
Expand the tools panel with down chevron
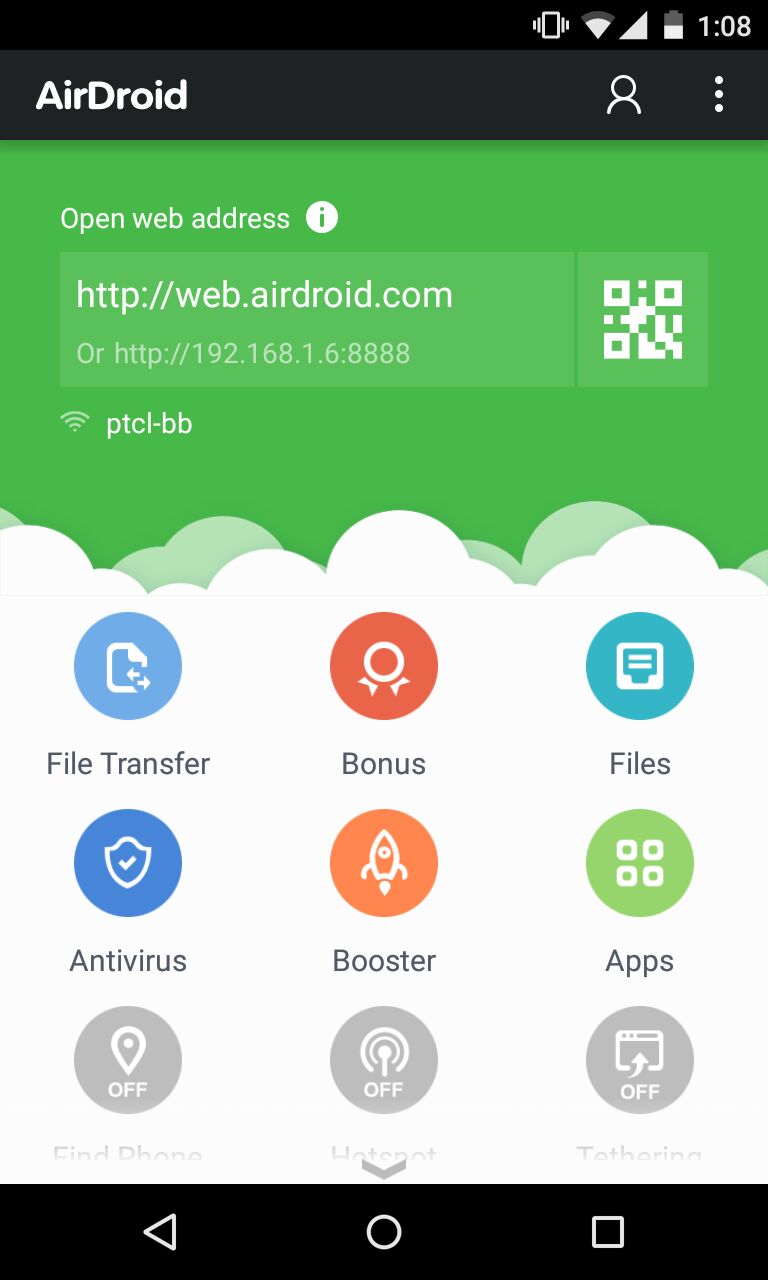click(x=384, y=1168)
